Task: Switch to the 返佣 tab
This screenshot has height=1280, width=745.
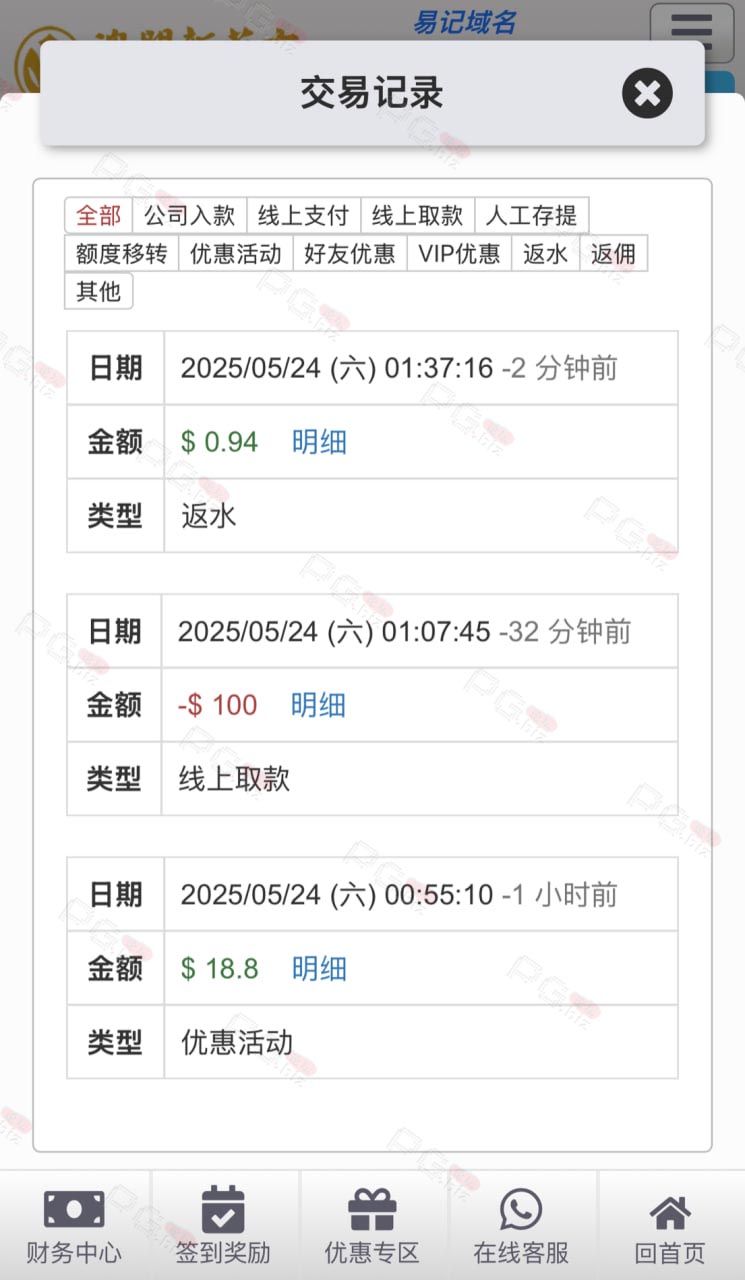Action: (613, 253)
